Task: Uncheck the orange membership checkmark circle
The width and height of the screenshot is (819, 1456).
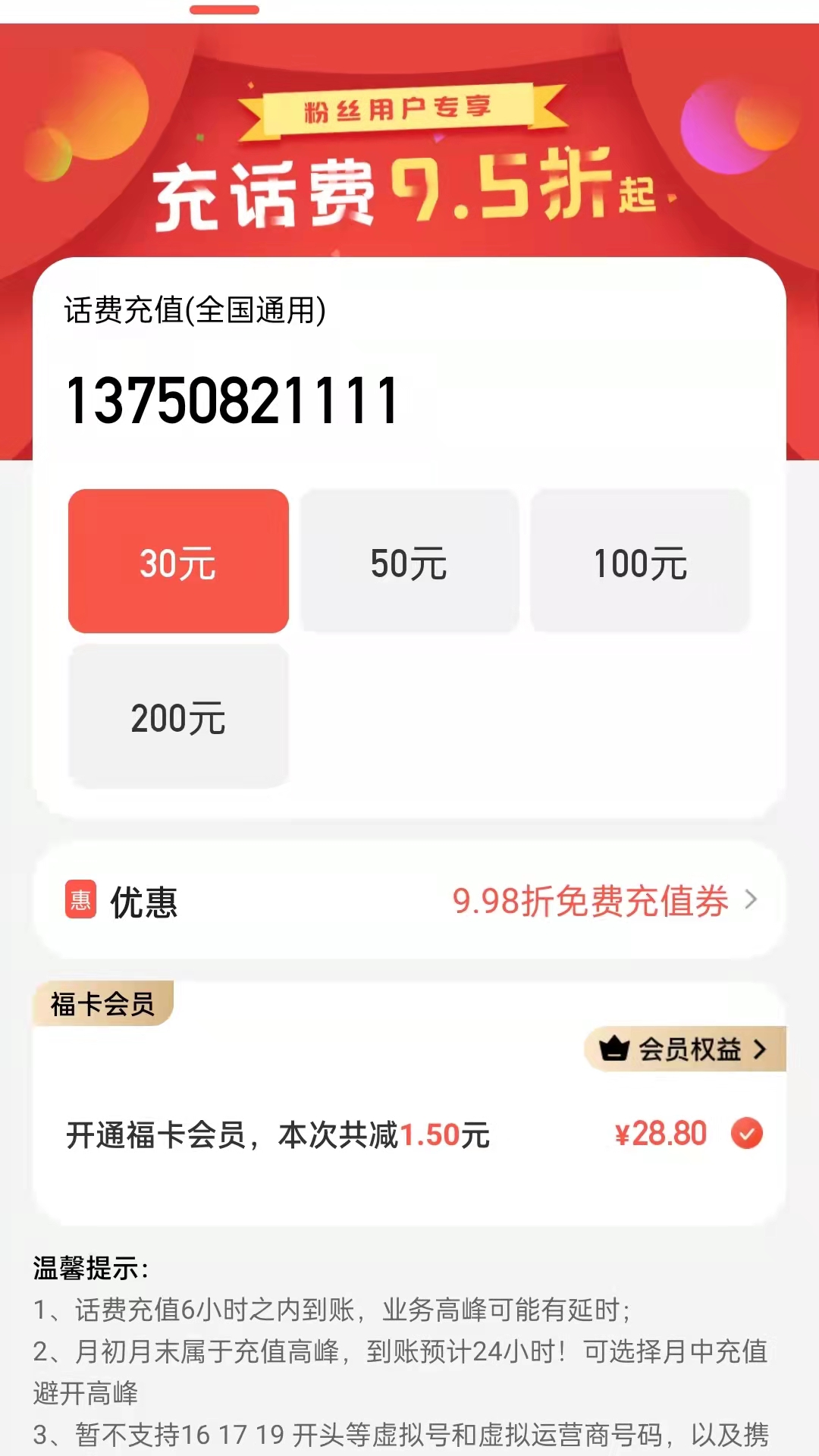Action: coord(747,1132)
